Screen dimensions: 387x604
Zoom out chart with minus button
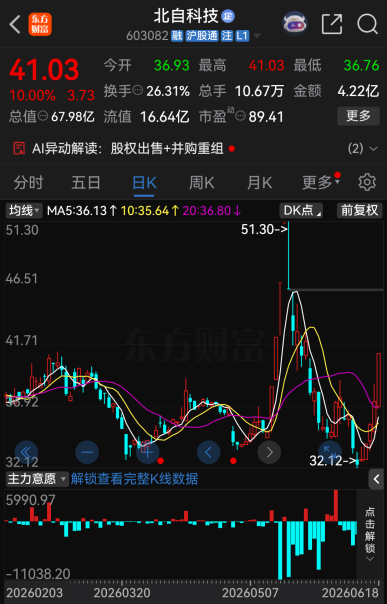click(x=87, y=452)
